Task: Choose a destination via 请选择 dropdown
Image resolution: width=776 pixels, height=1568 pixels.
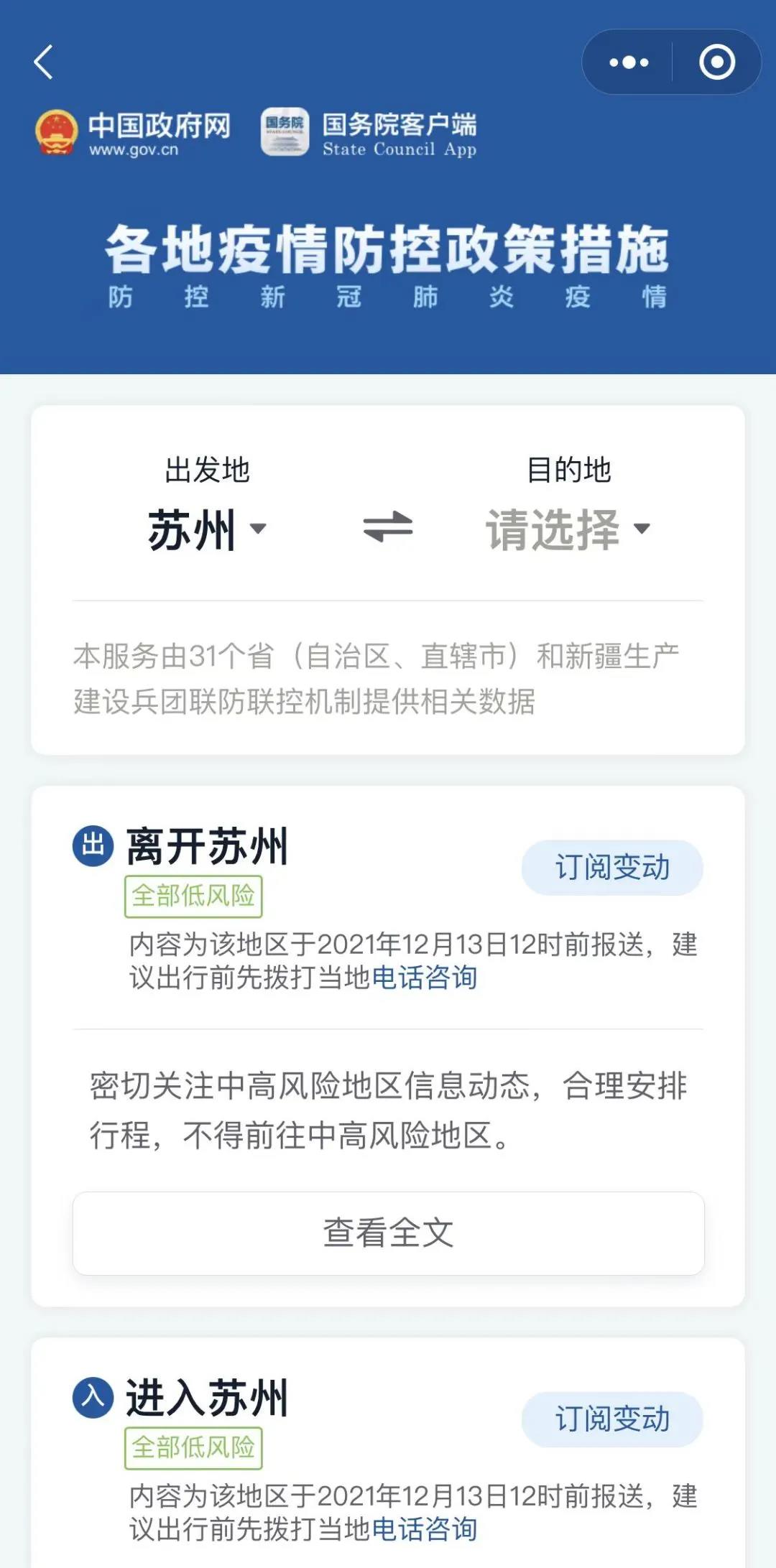Action: 568,530
